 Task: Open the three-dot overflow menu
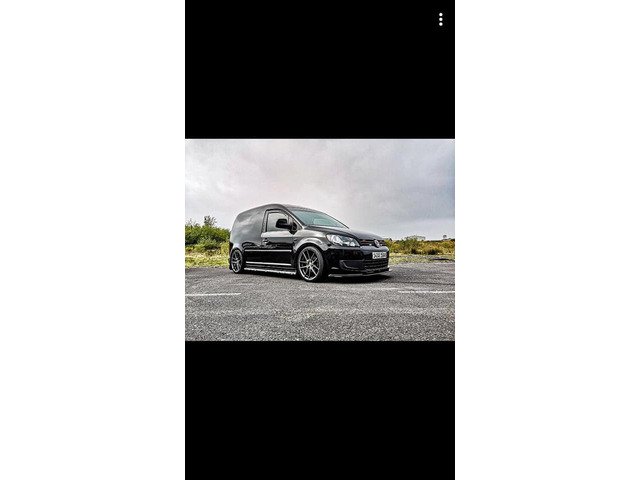(440, 19)
